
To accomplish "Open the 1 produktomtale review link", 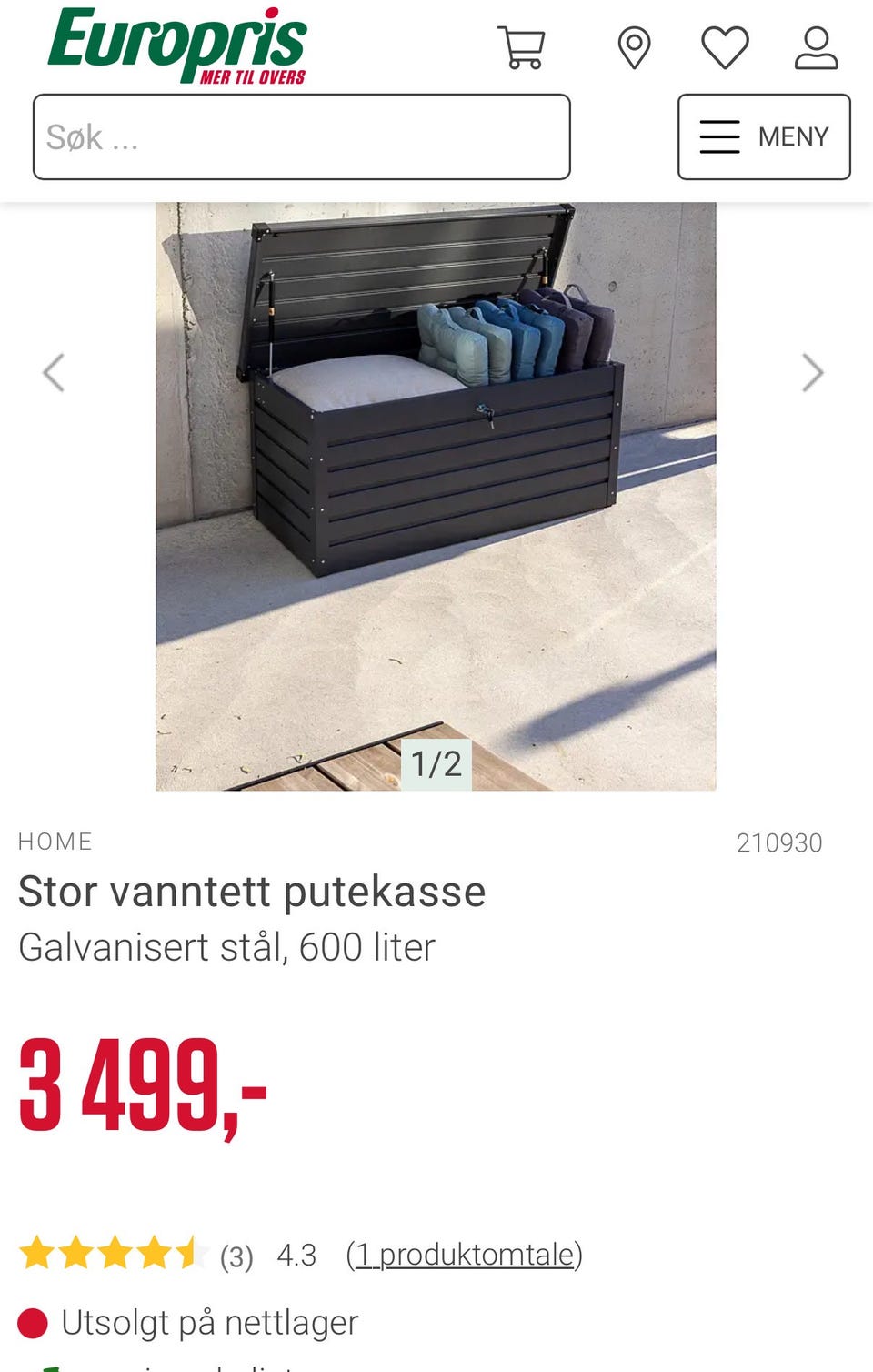I will tap(464, 1254).
